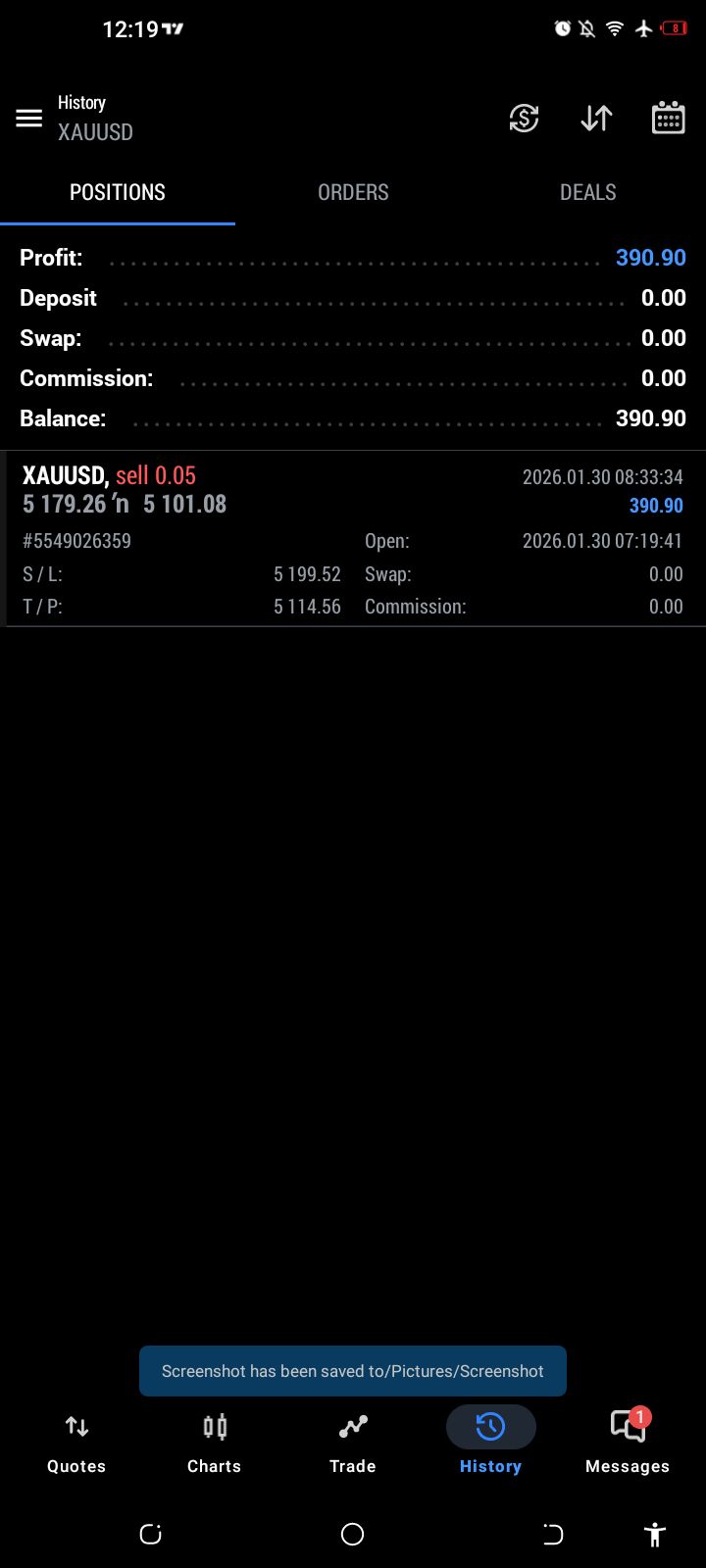Switch to the Trade section
This screenshot has width=706, height=1568.
pos(353,1444)
